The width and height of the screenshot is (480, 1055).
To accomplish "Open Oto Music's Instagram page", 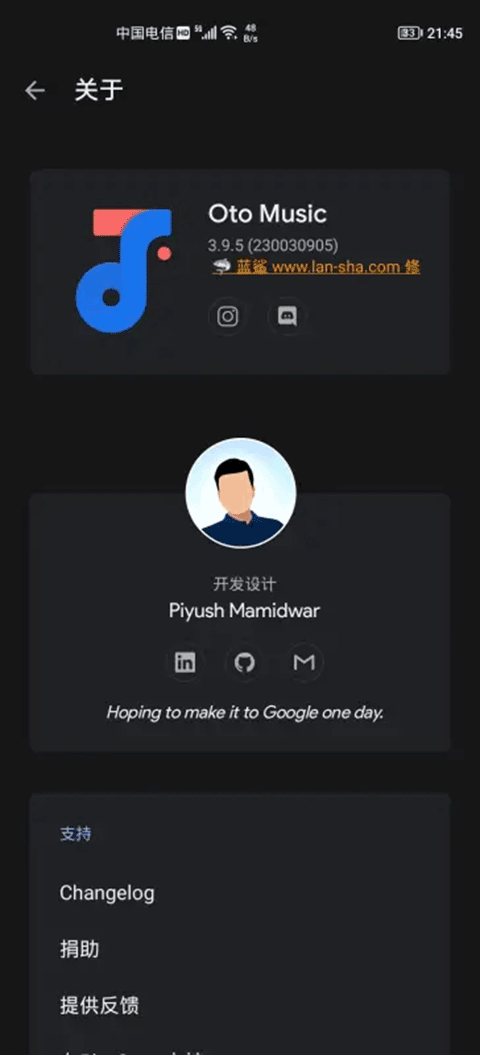I will [x=228, y=316].
